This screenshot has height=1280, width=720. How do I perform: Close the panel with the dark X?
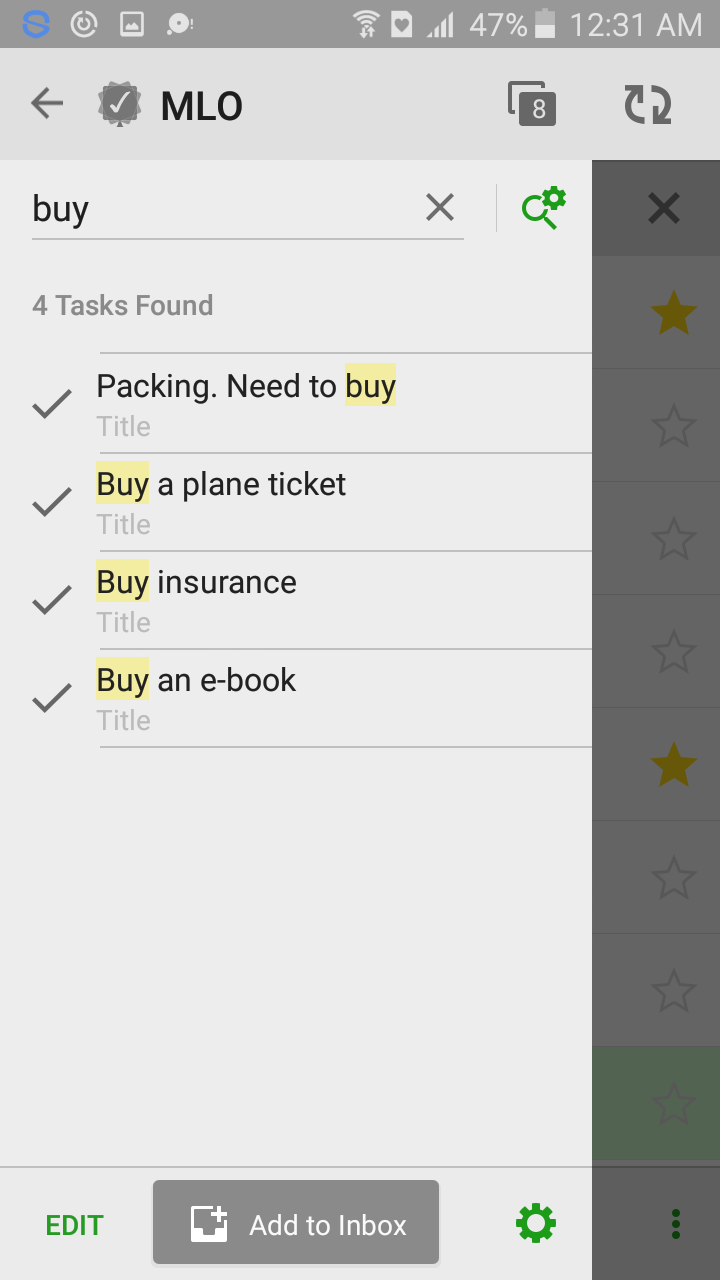tap(663, 208)
